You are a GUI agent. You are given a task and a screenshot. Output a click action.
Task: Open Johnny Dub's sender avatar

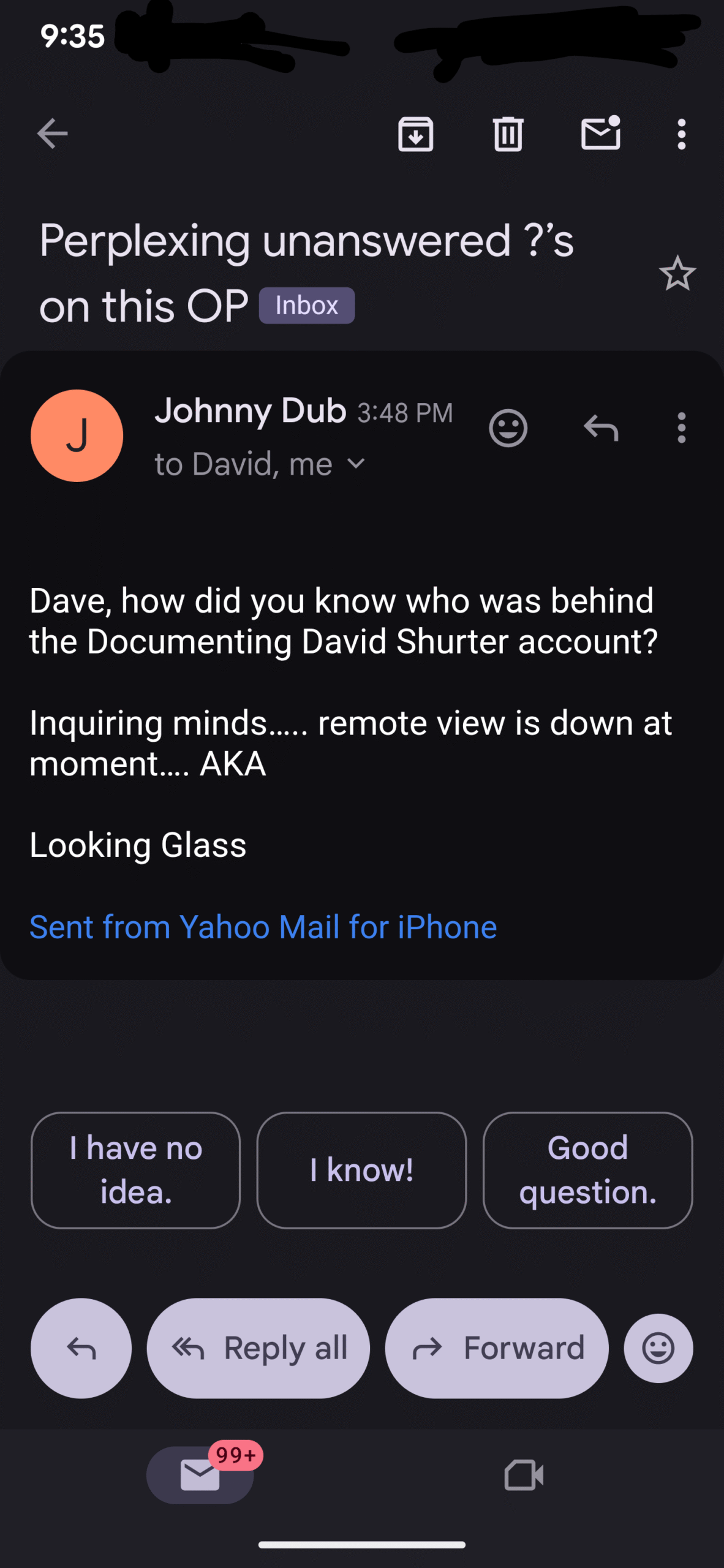click(x=77, y=435)
